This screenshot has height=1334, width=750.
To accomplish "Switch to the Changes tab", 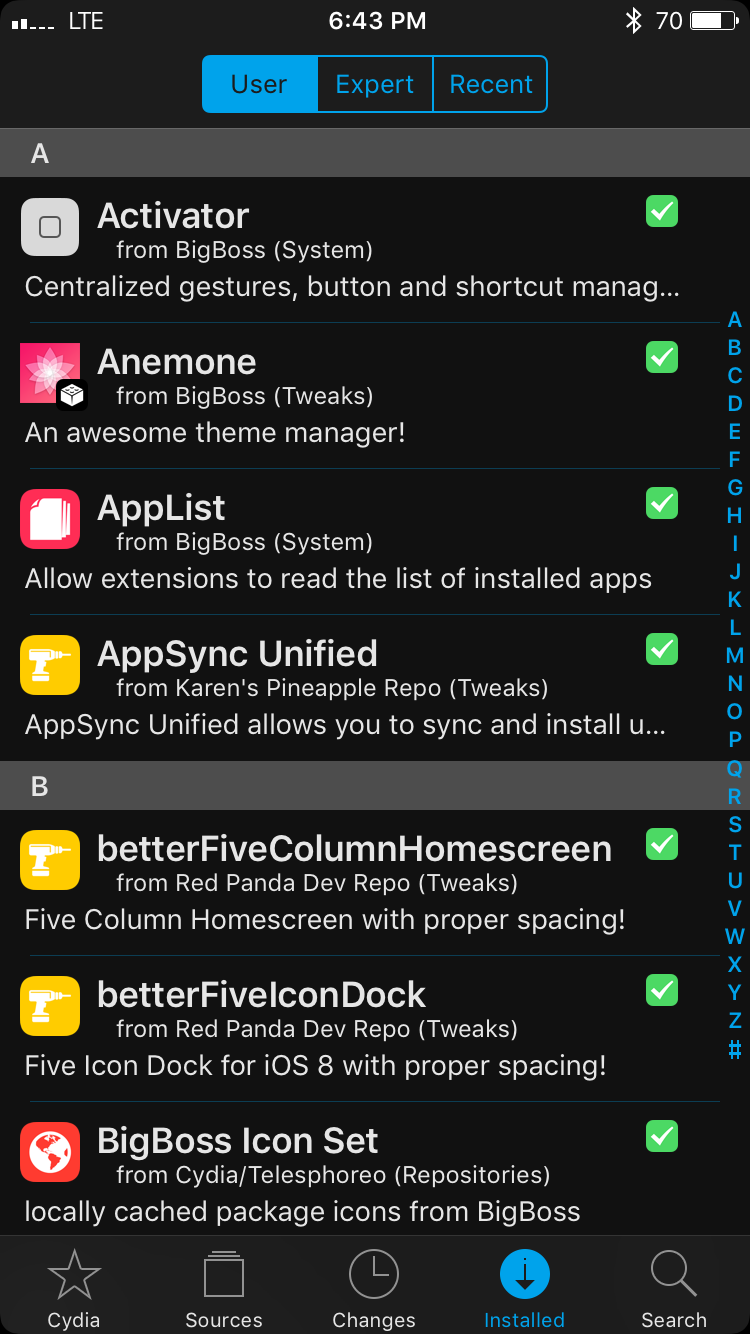I will click(374, 1288).
